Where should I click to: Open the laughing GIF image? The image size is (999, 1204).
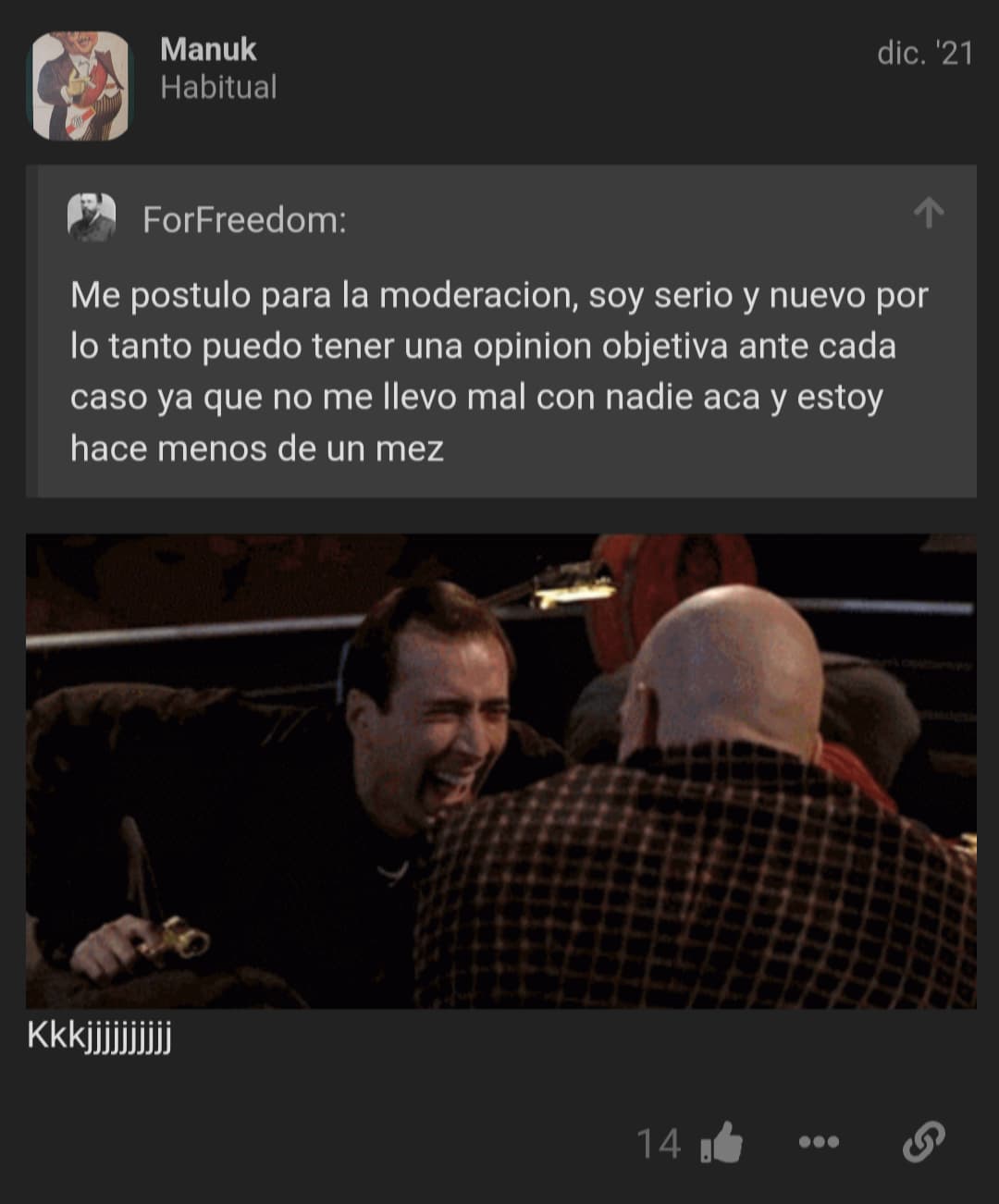[x=500, y=770]
